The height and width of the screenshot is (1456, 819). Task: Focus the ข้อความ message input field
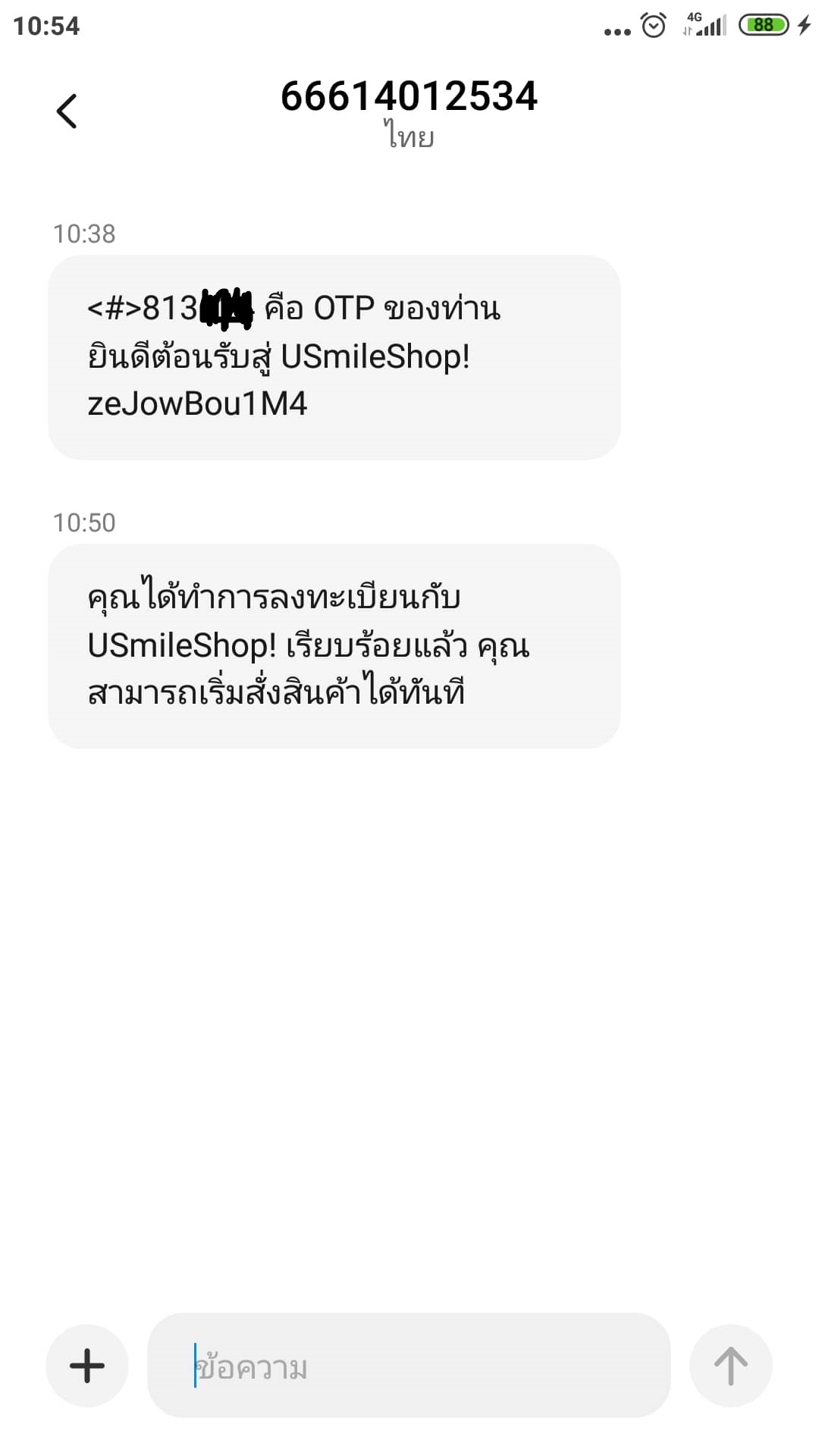click(409, 1365)
